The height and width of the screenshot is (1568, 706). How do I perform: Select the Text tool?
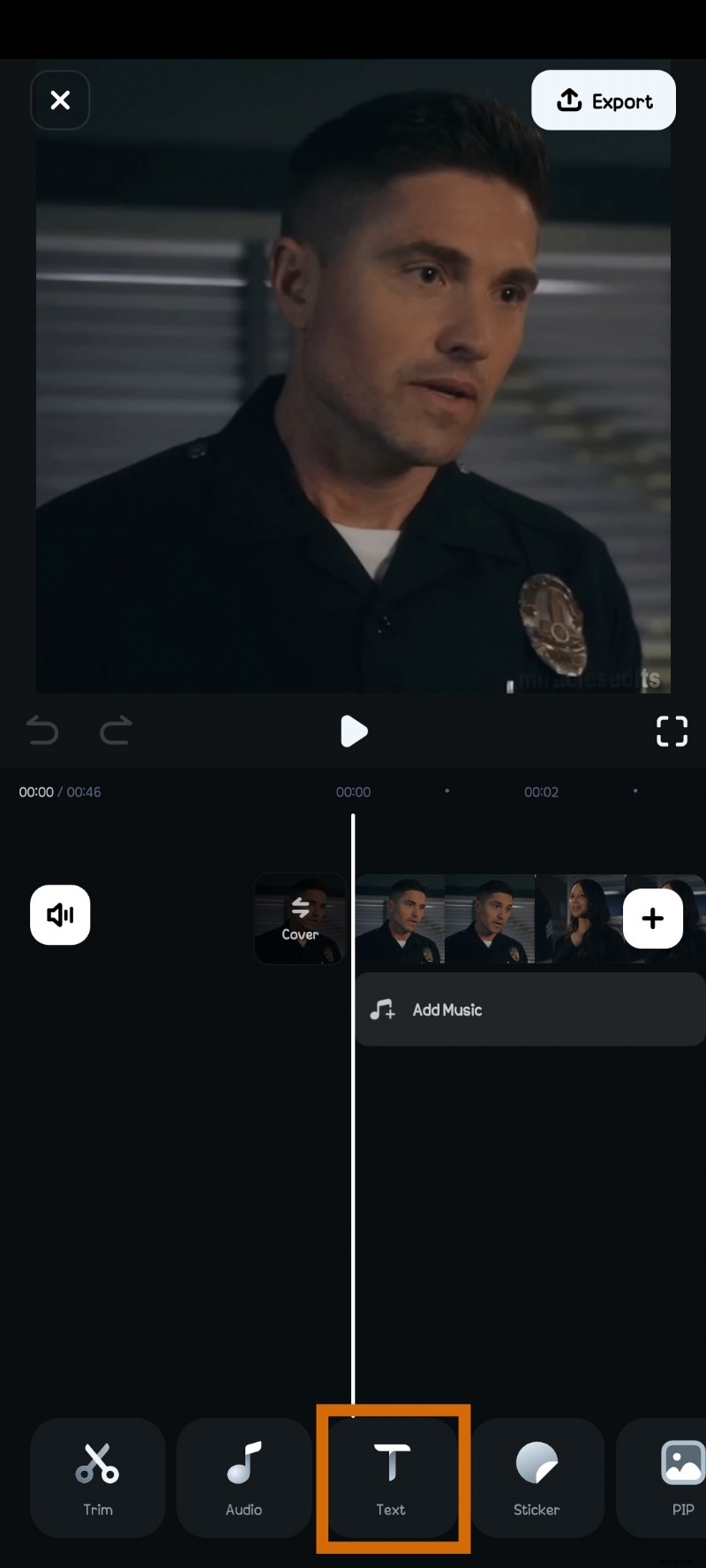391,1478
